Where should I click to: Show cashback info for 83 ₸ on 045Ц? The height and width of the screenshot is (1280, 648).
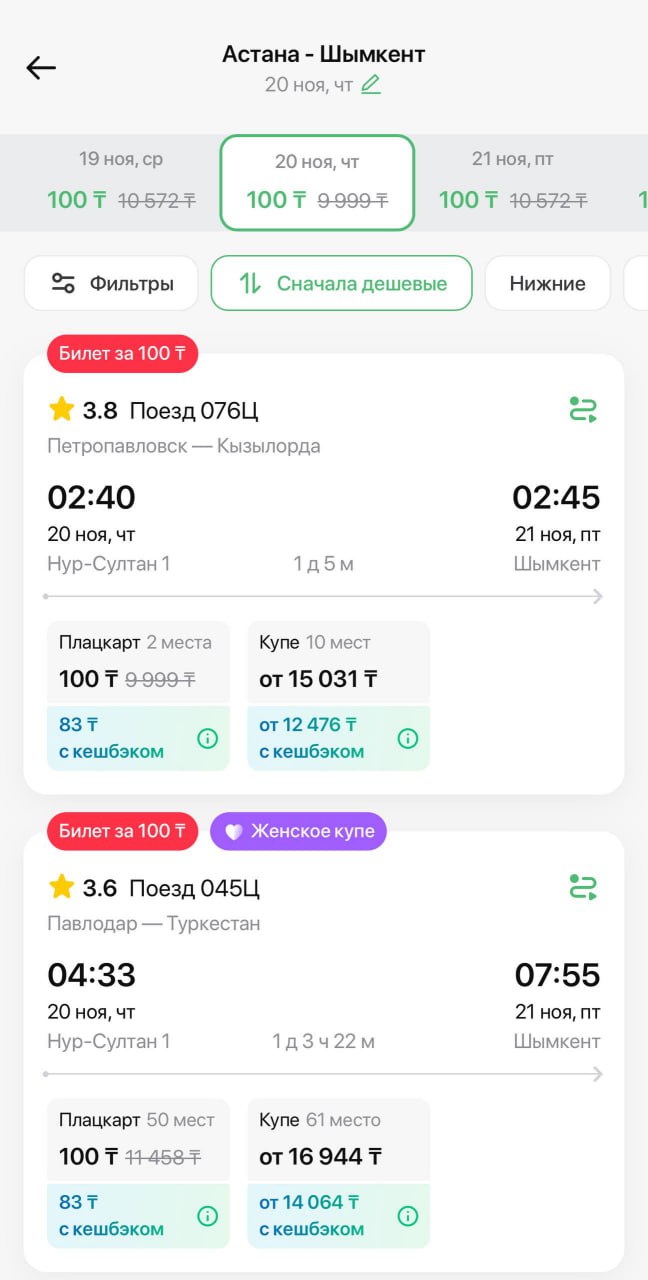208,1216
